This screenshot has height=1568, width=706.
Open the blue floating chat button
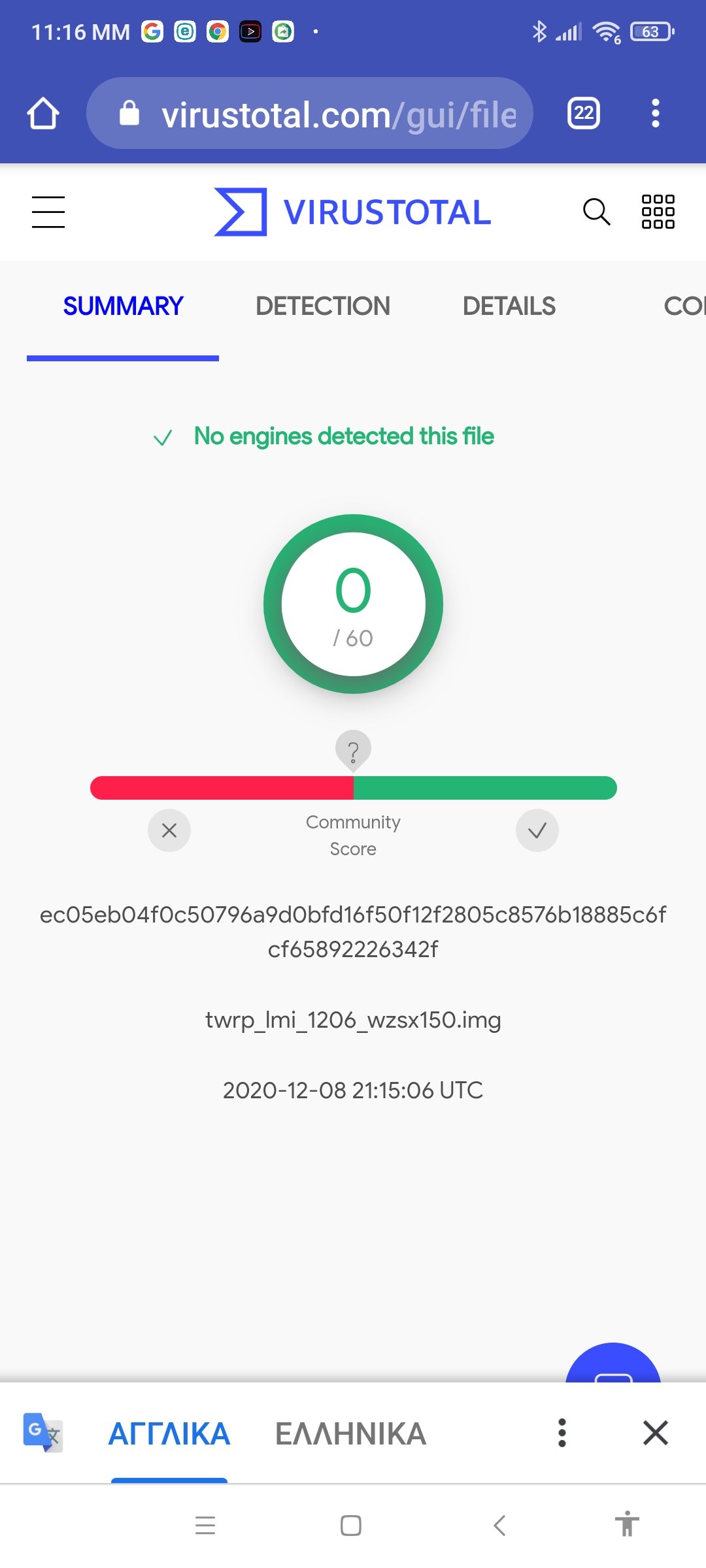pyautogui.click(x=613, y=1365)
